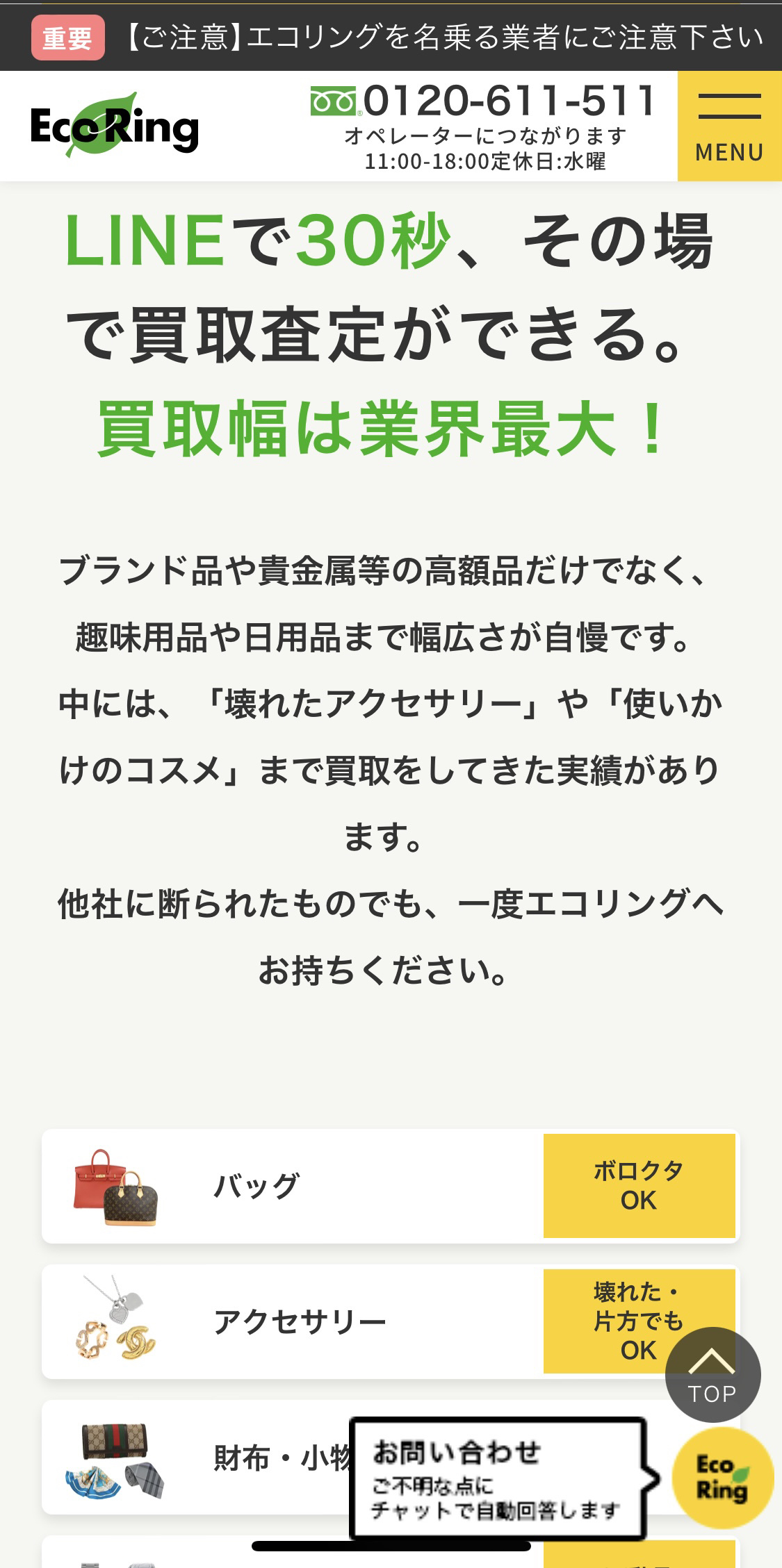This screenshot has width=782, height=1568.
Task: Jump back to TOP of page
Action: coord(712,1374)
